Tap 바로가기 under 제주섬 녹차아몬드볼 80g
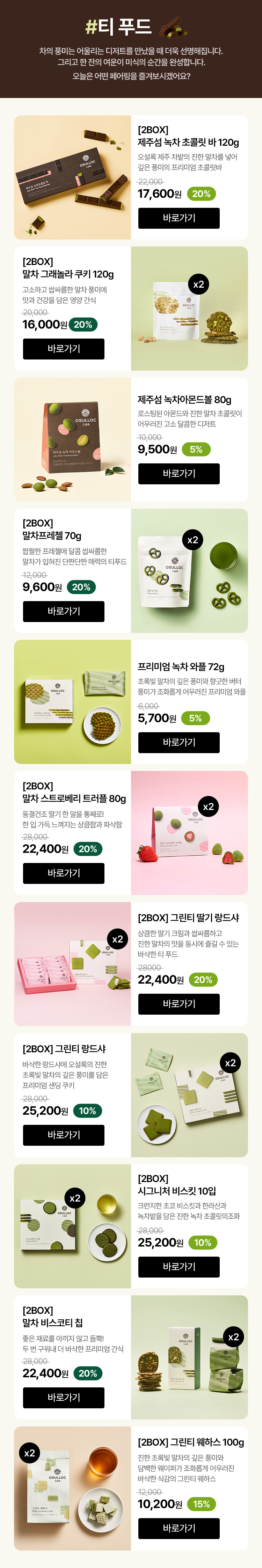The image size is (262, 1568). (x=179, y=474)
